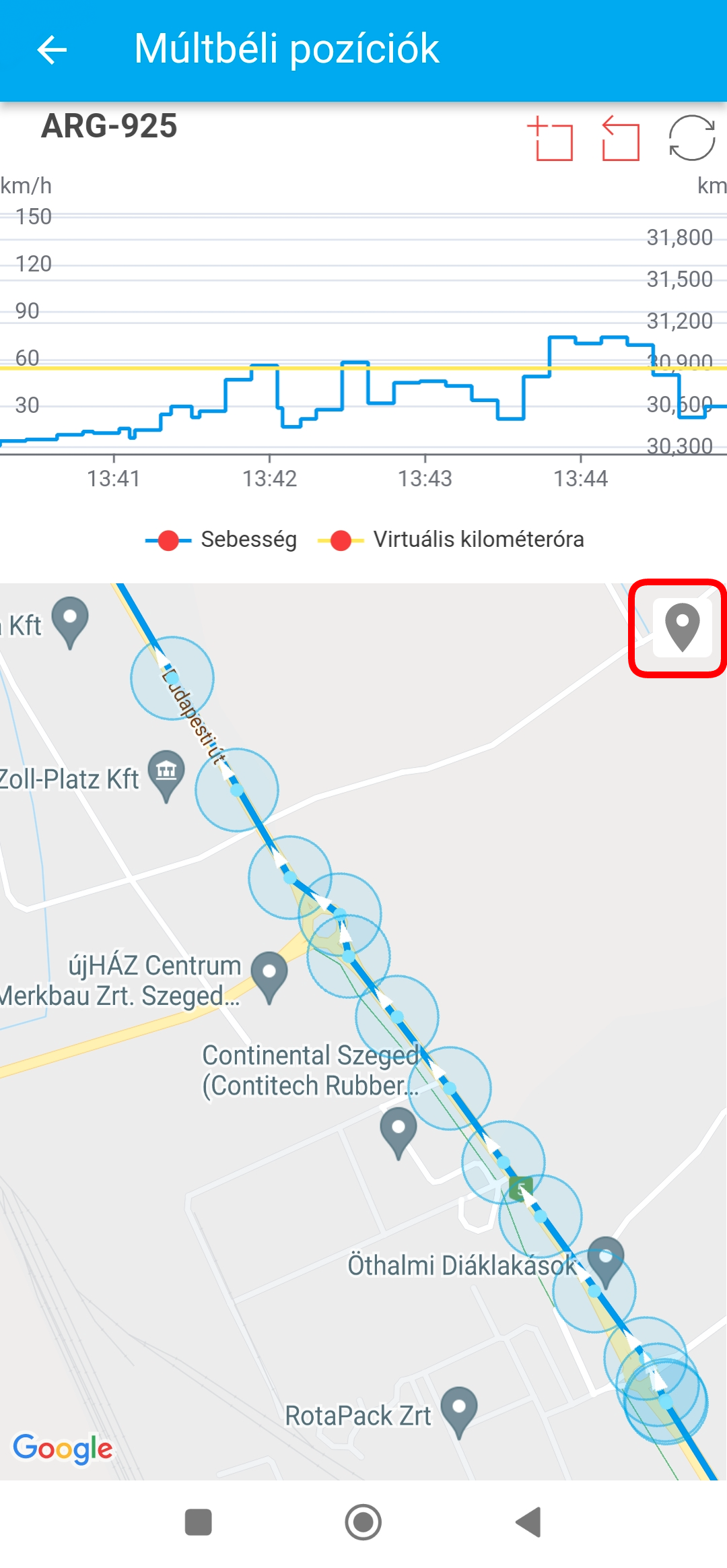The image size is (727, 1568).
Task: Go to the home screen
Action: pos(363,1522)
